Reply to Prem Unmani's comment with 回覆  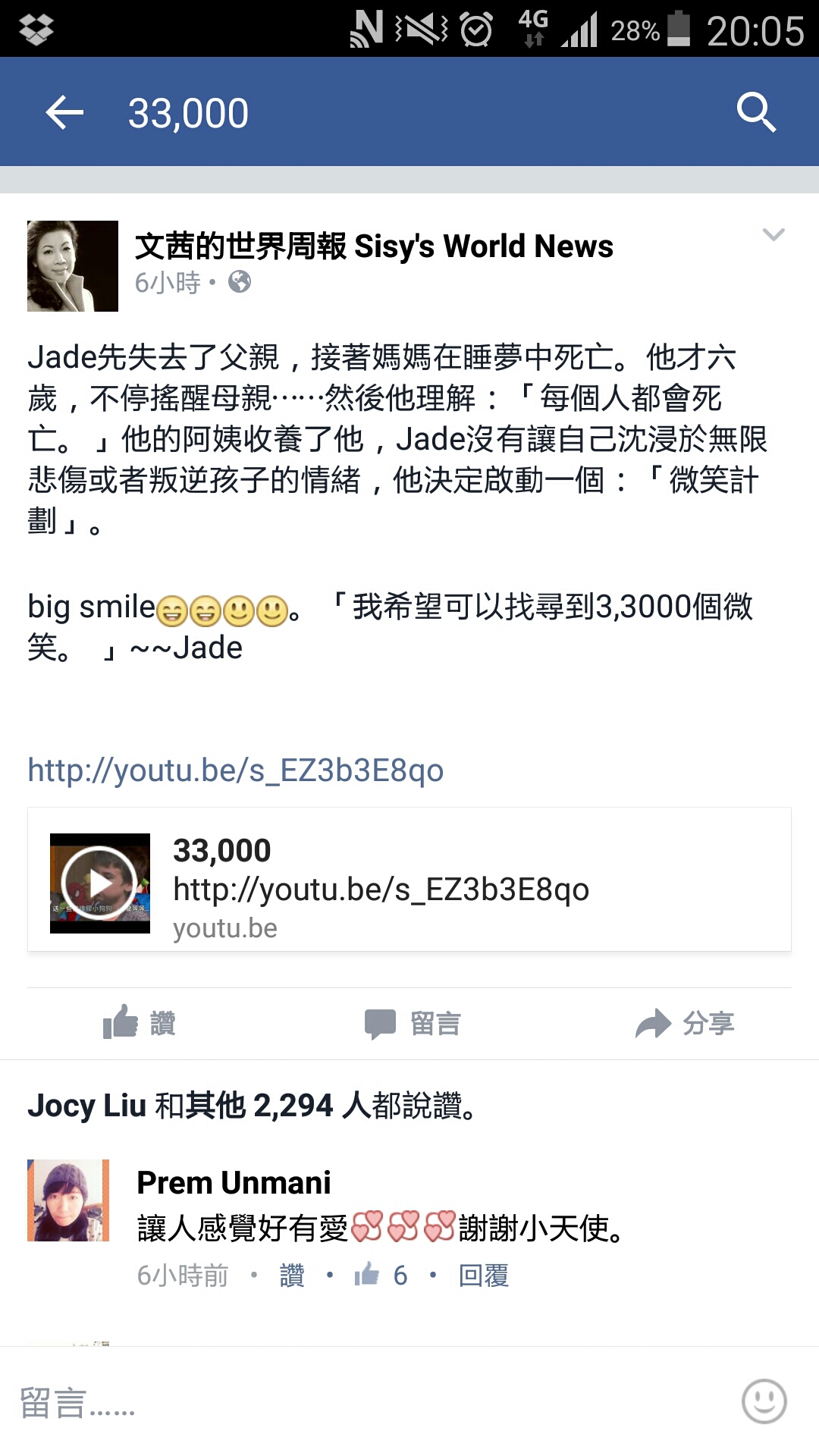click(483, 1276)
